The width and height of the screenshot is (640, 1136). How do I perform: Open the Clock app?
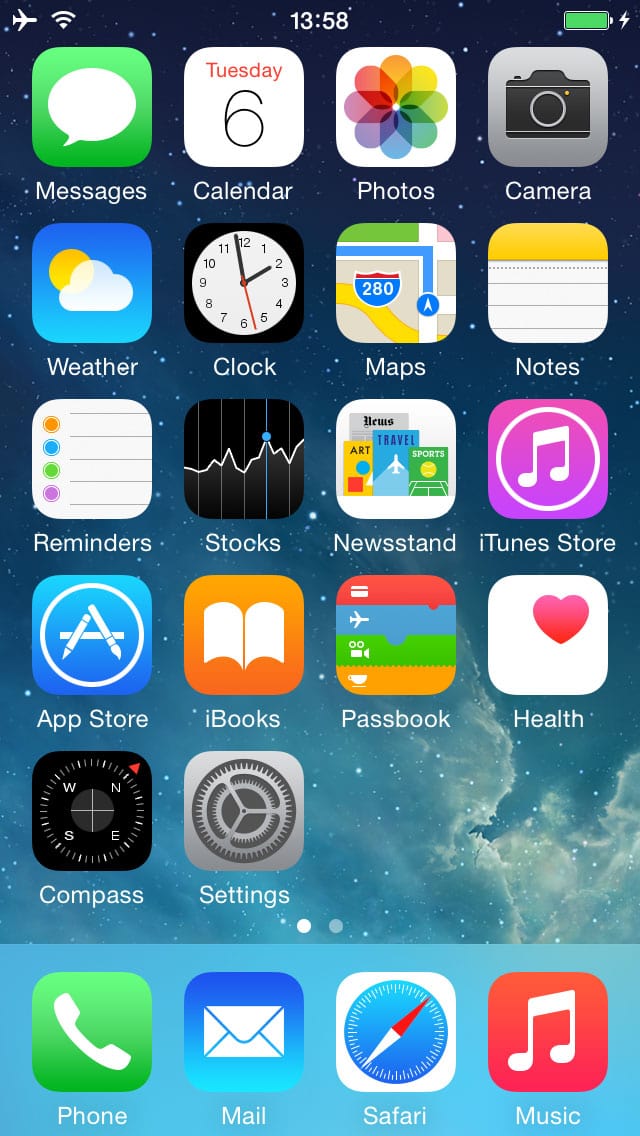click(x=244, y=283)
